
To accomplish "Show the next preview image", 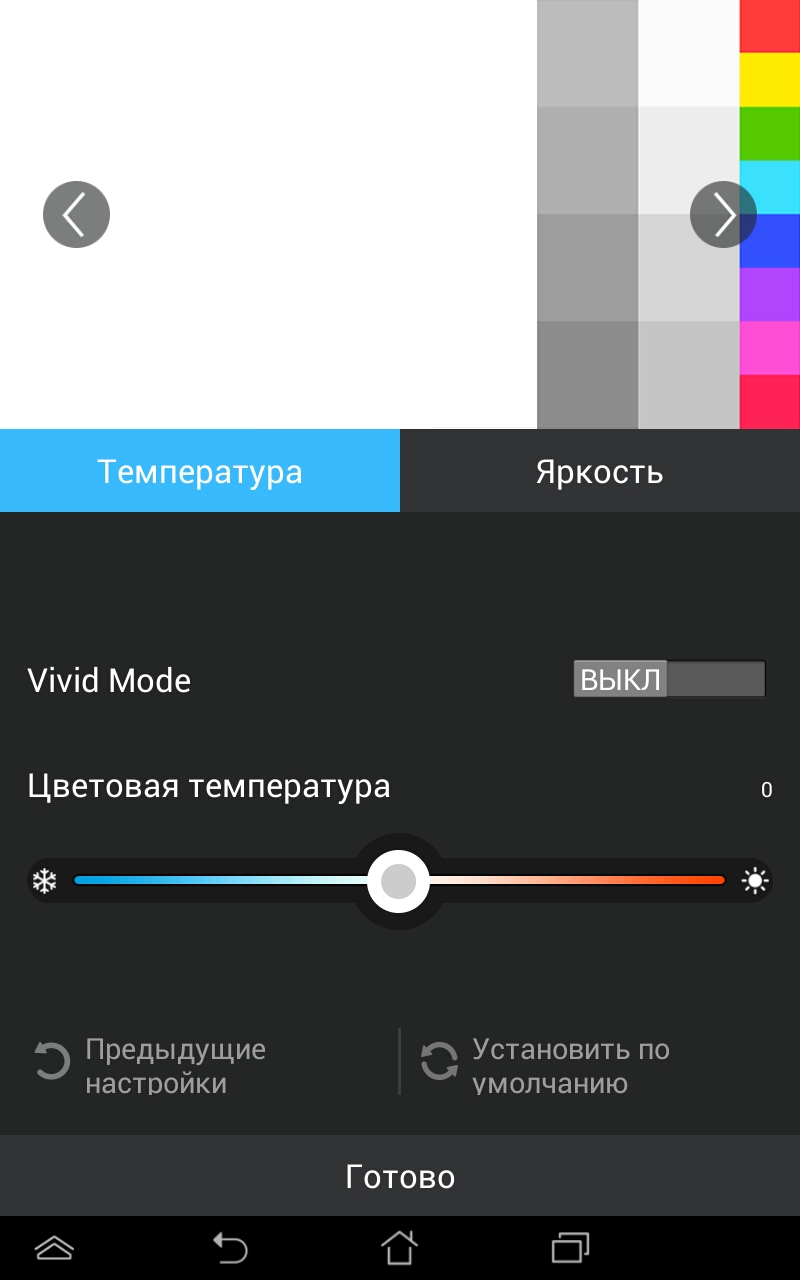I will tap(722, 214).
